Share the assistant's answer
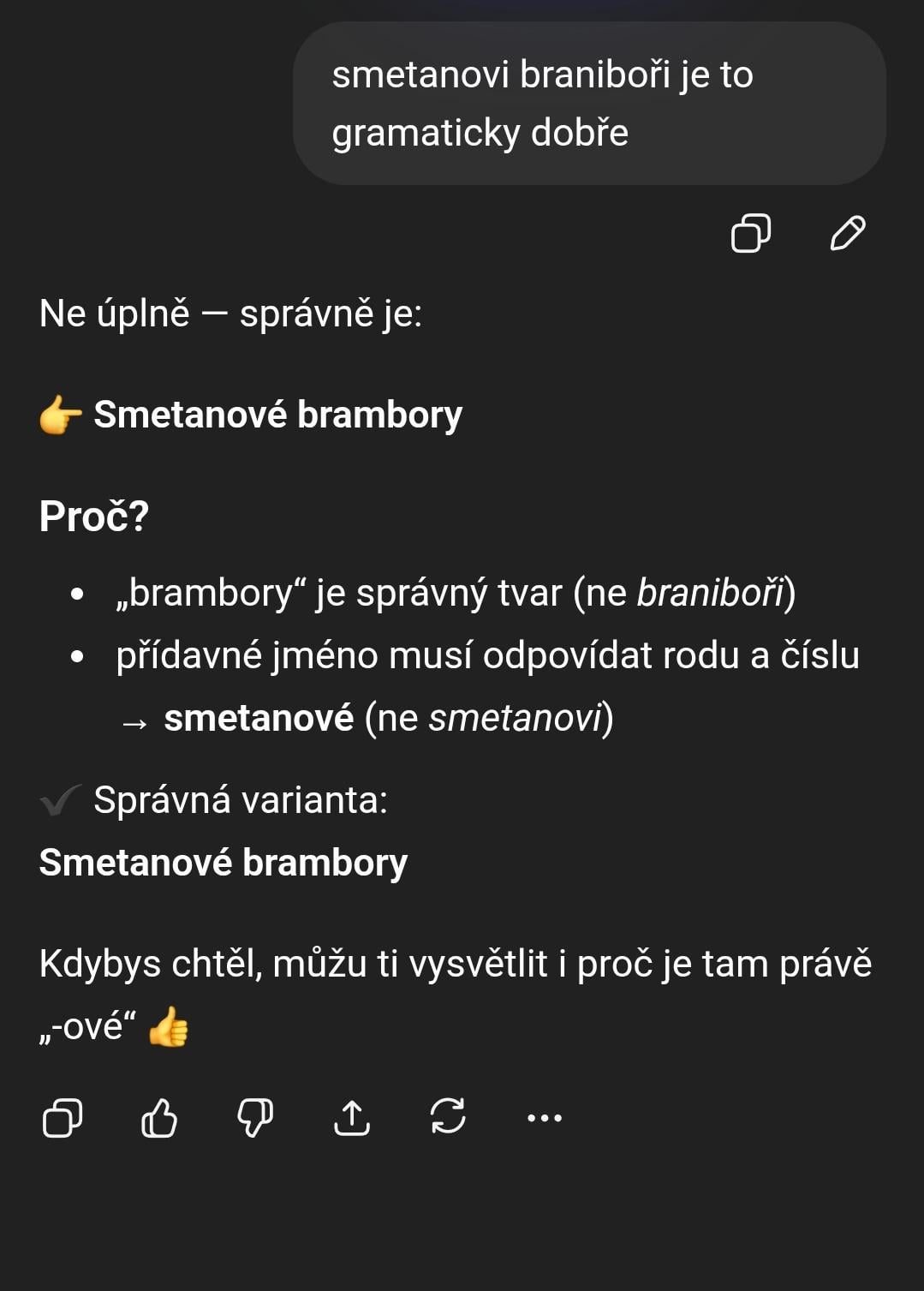The width and height of the screenshot is (924, 1291). [352, 1118]
